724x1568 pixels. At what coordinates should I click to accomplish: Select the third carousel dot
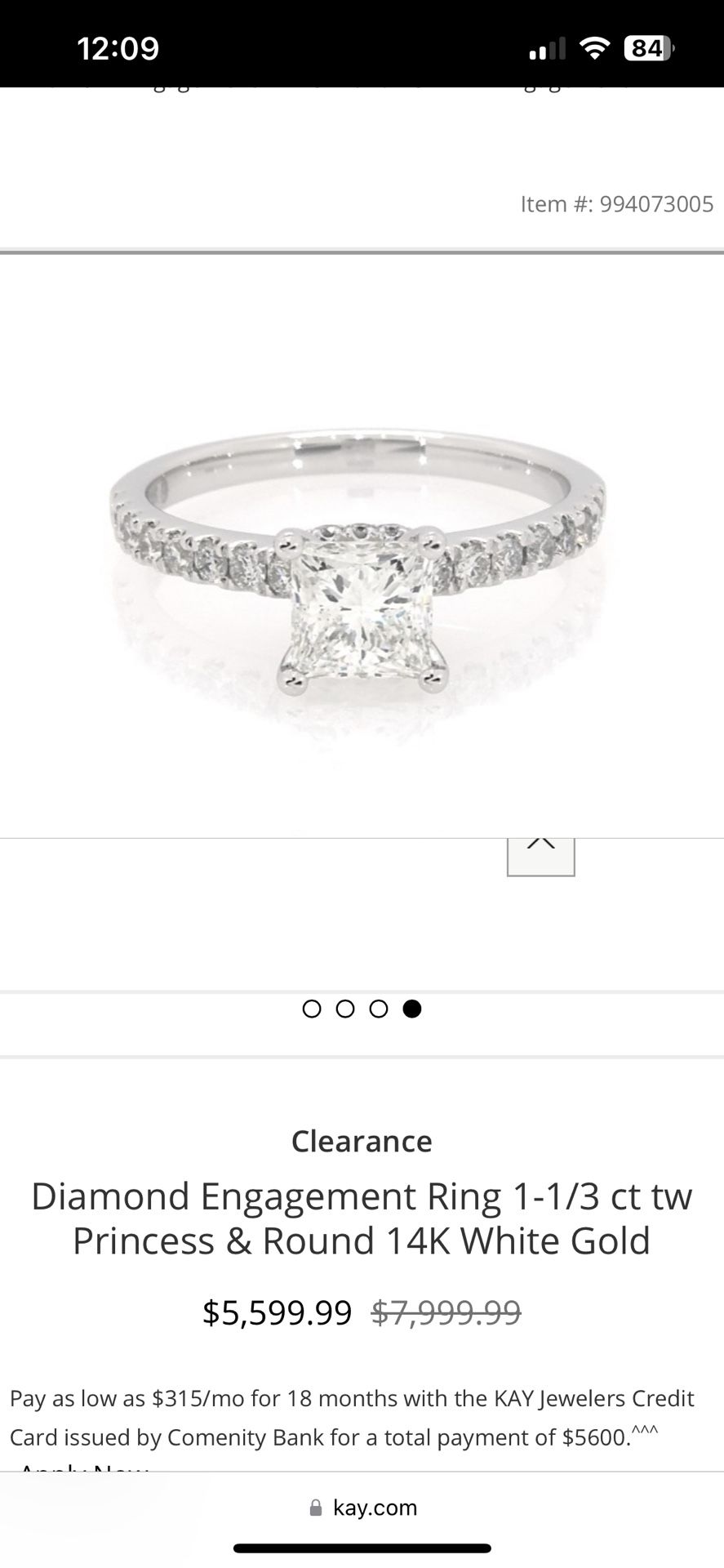[379, 1009]
